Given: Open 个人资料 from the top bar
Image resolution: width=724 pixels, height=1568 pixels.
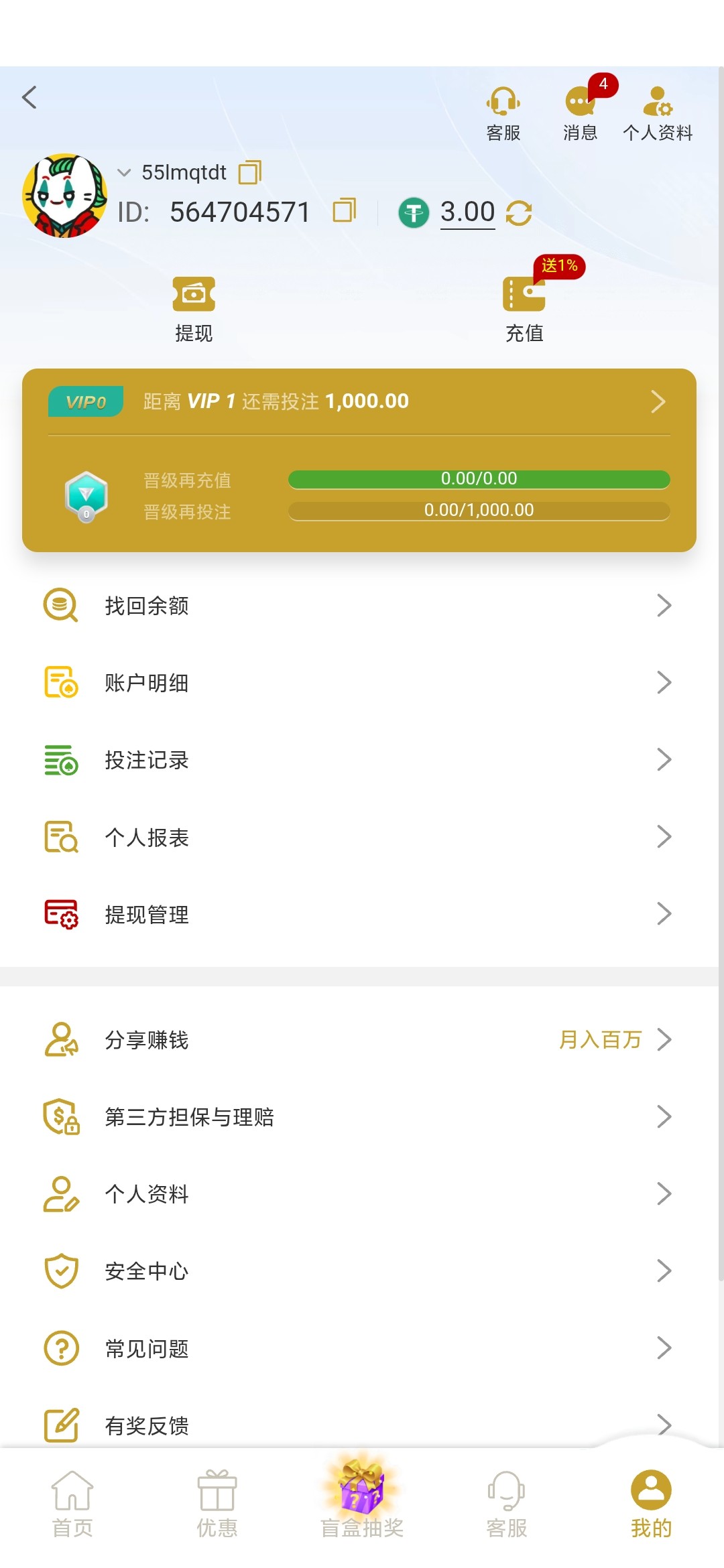Looking at the screenshot, I should [x=657, y=113].
